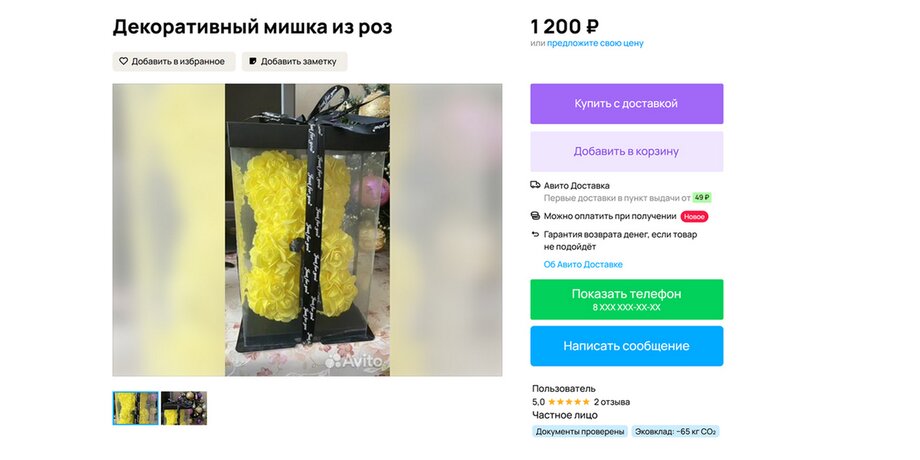Show seller phone number
This screenshot has height=460, width=920.
point(626,299)
